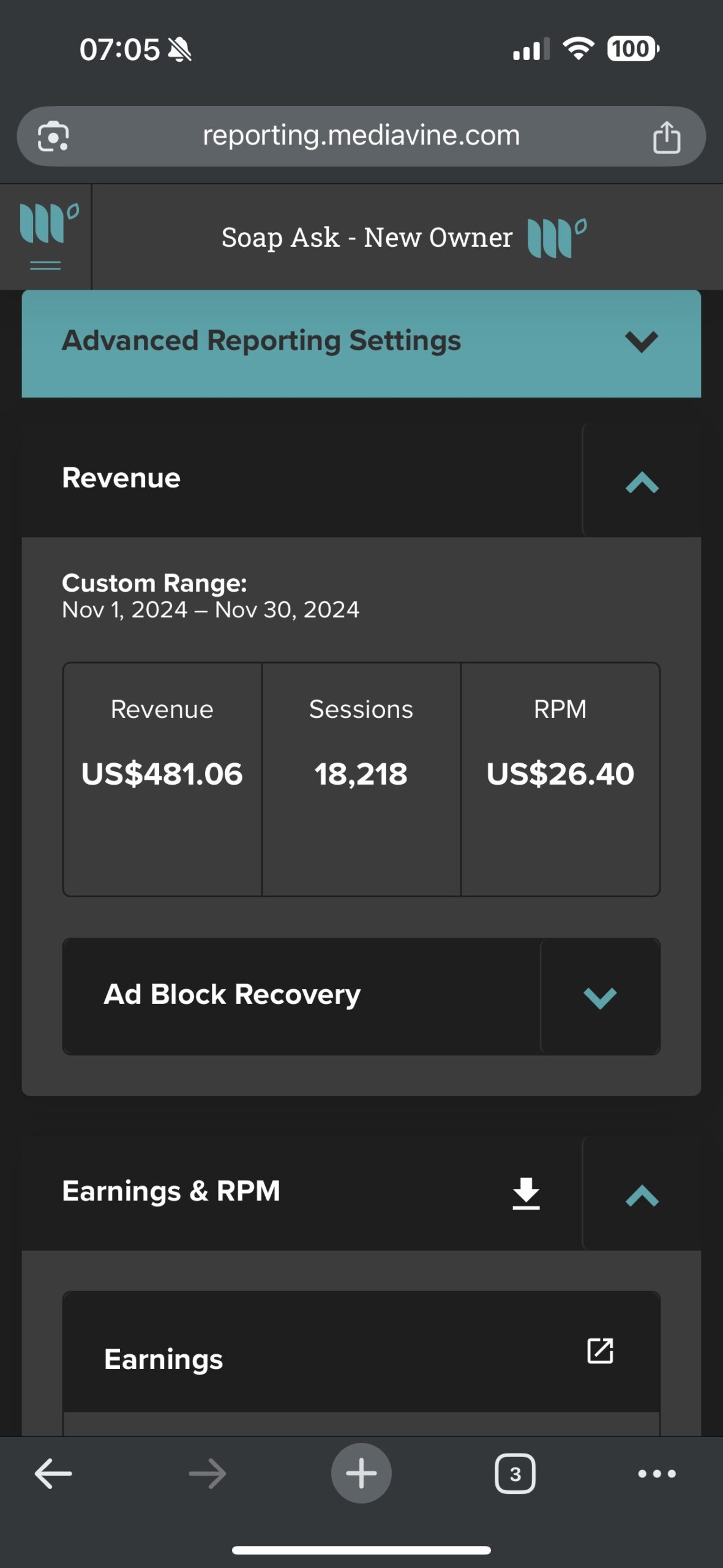
Task: Download the Earnings & RPM data
Action: 526,1193
